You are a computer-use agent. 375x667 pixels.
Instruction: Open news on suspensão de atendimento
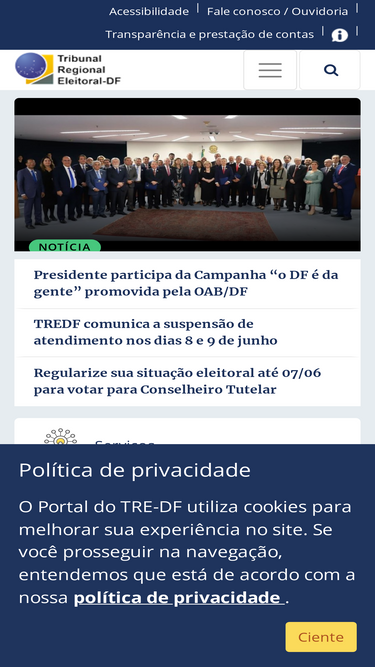156,332
